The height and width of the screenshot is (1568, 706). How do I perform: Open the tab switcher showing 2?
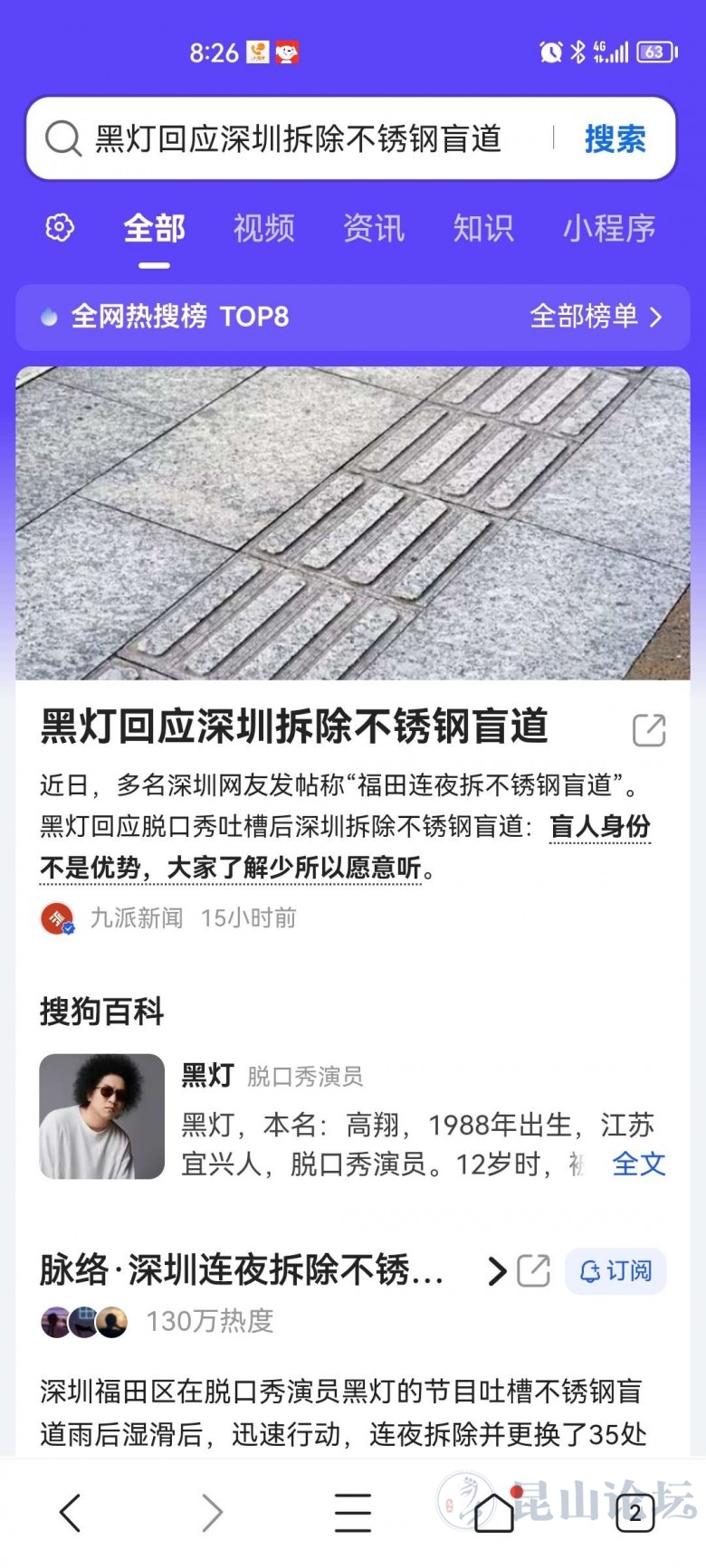tap(634, 1512)
